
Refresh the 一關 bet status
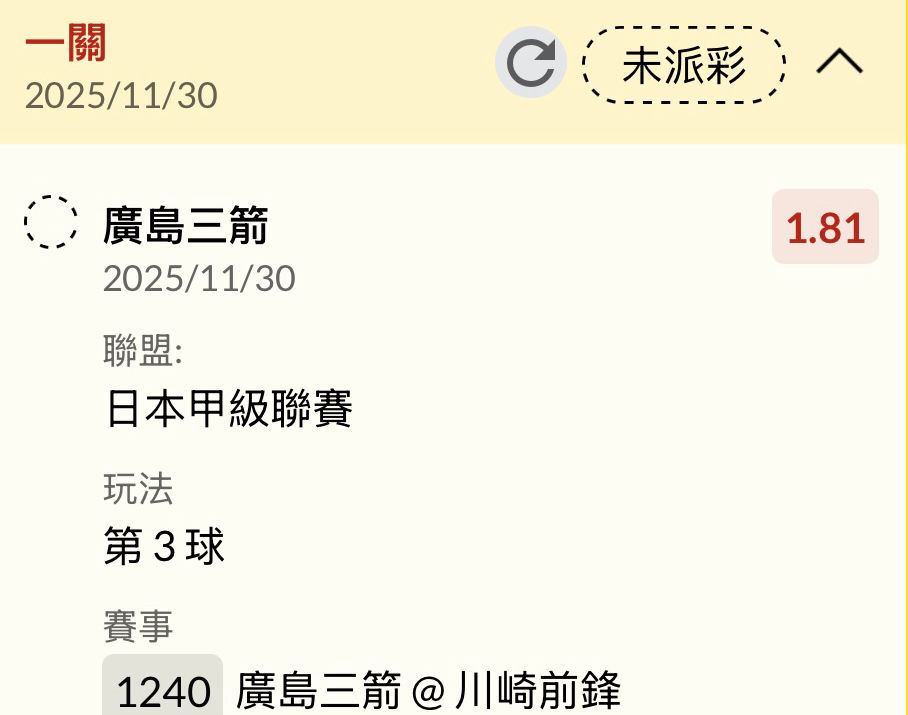(x=531, y=63)
